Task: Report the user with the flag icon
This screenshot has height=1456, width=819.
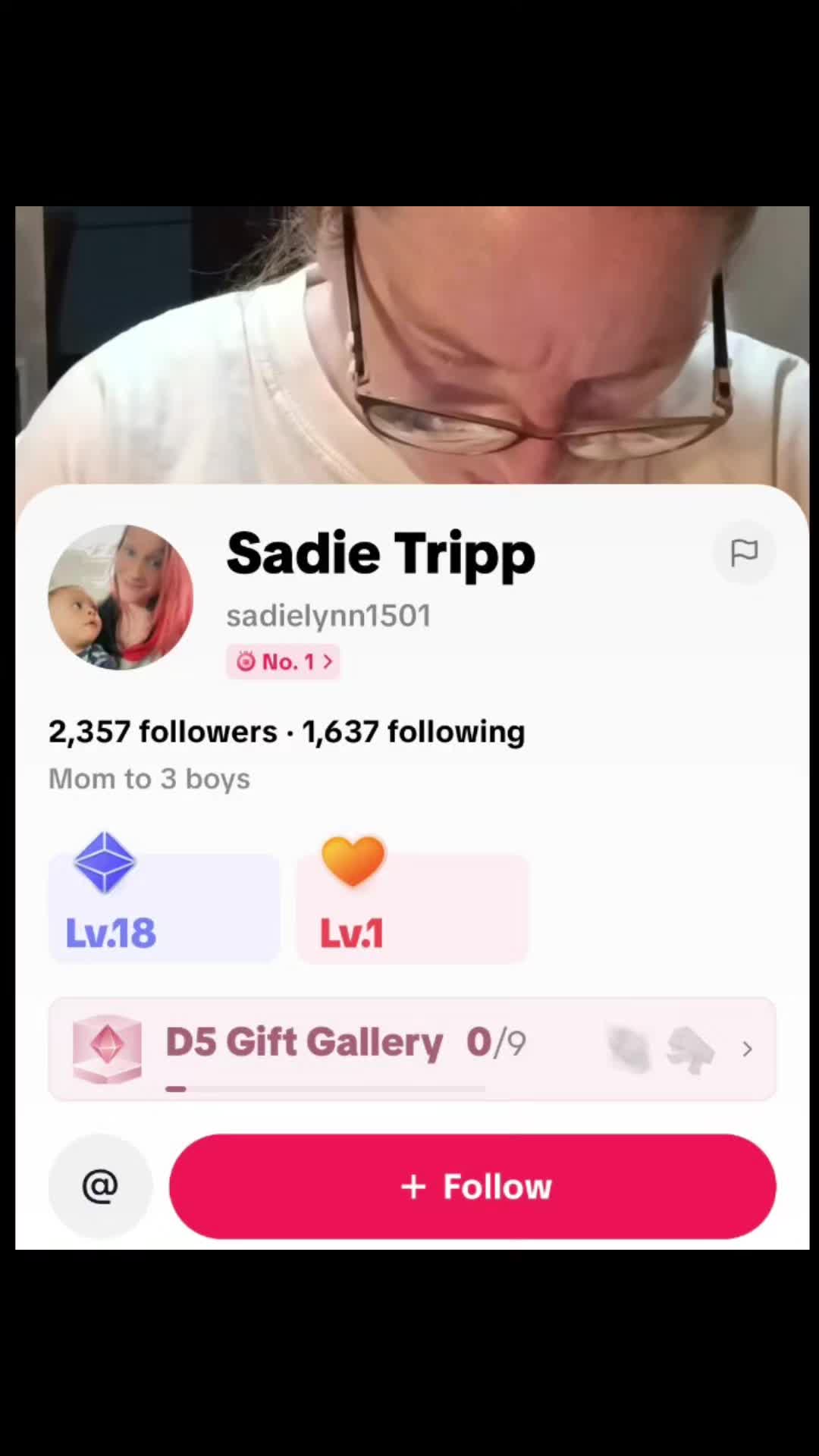Action: click(x=744, y=552)
